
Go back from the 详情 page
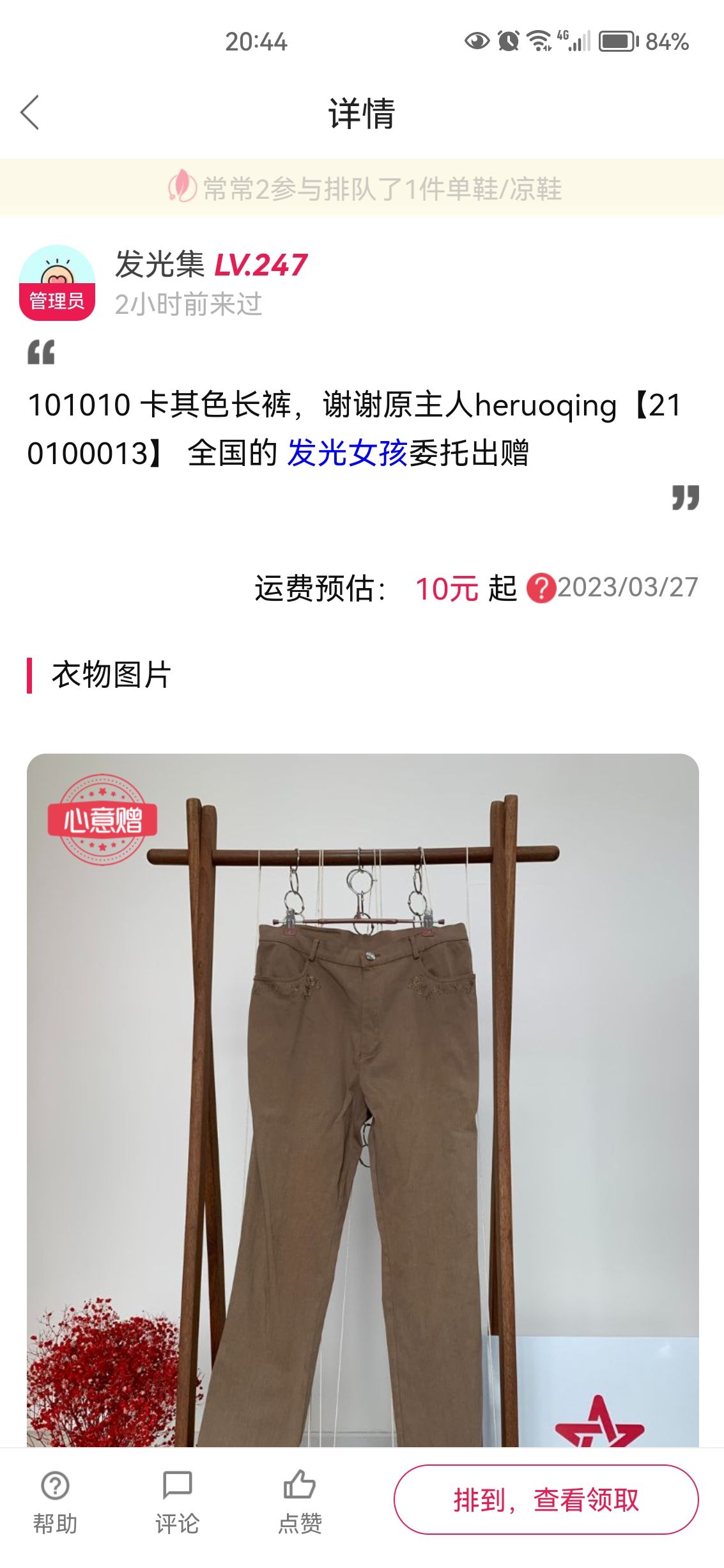point(30,113)
